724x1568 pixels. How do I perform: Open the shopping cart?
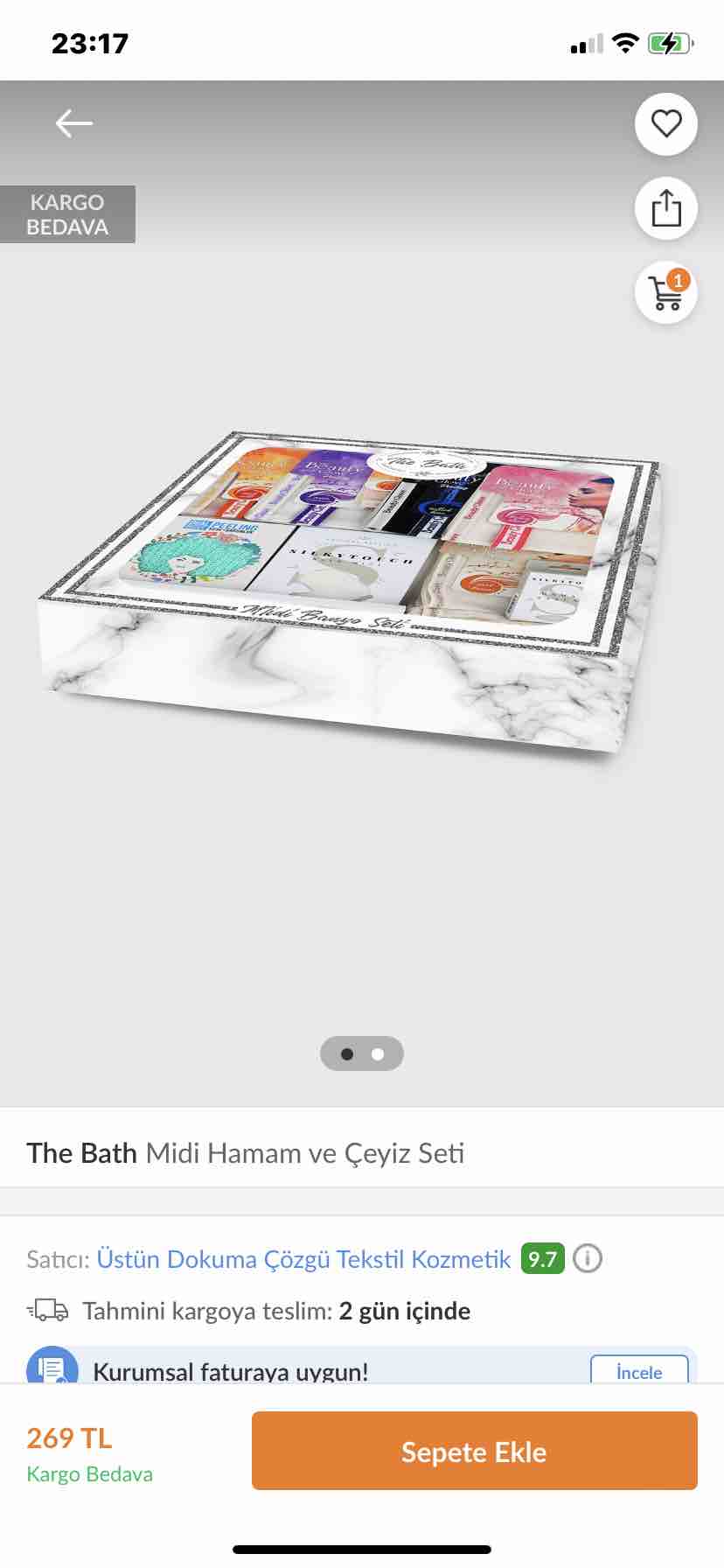[666, 292]
